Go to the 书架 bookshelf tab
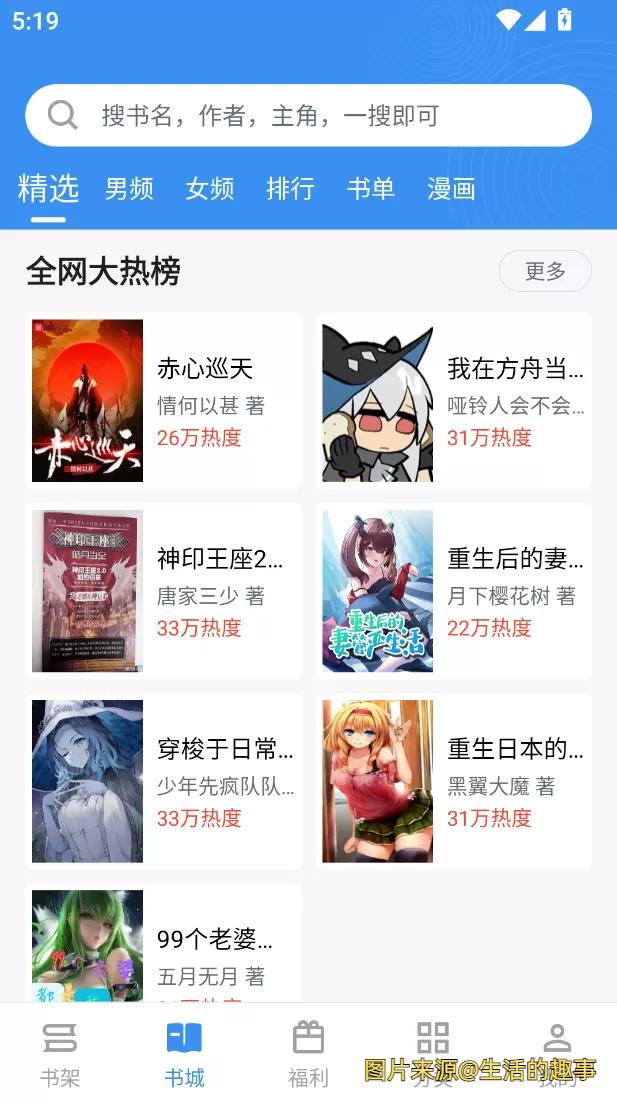 point(60,1054)
